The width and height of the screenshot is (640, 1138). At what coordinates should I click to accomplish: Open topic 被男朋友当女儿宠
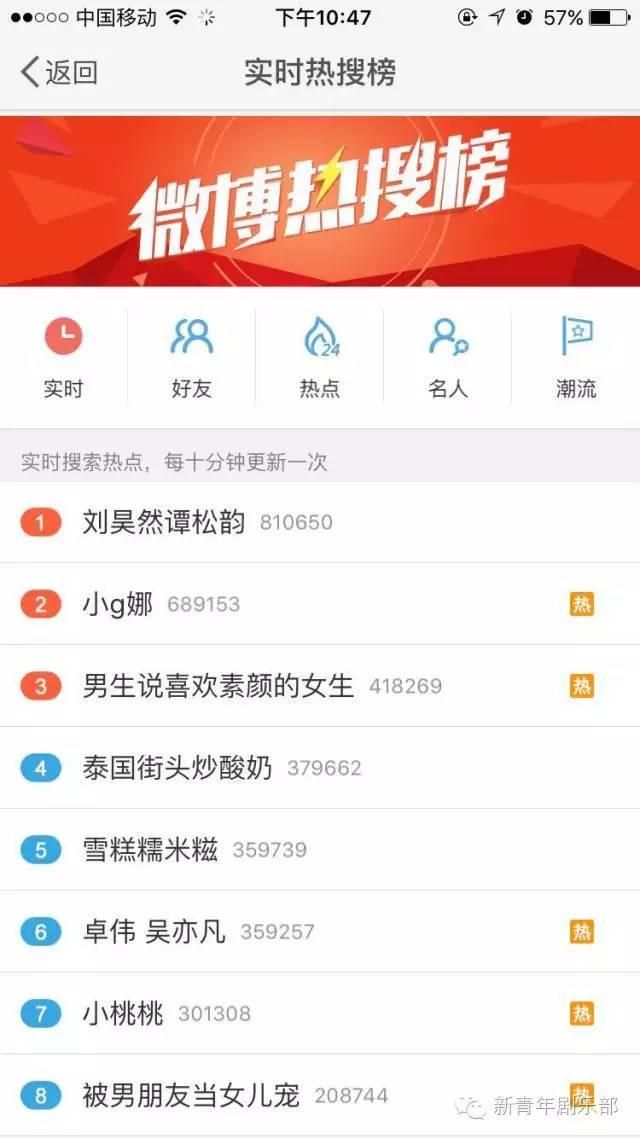tap(191, 1096)
